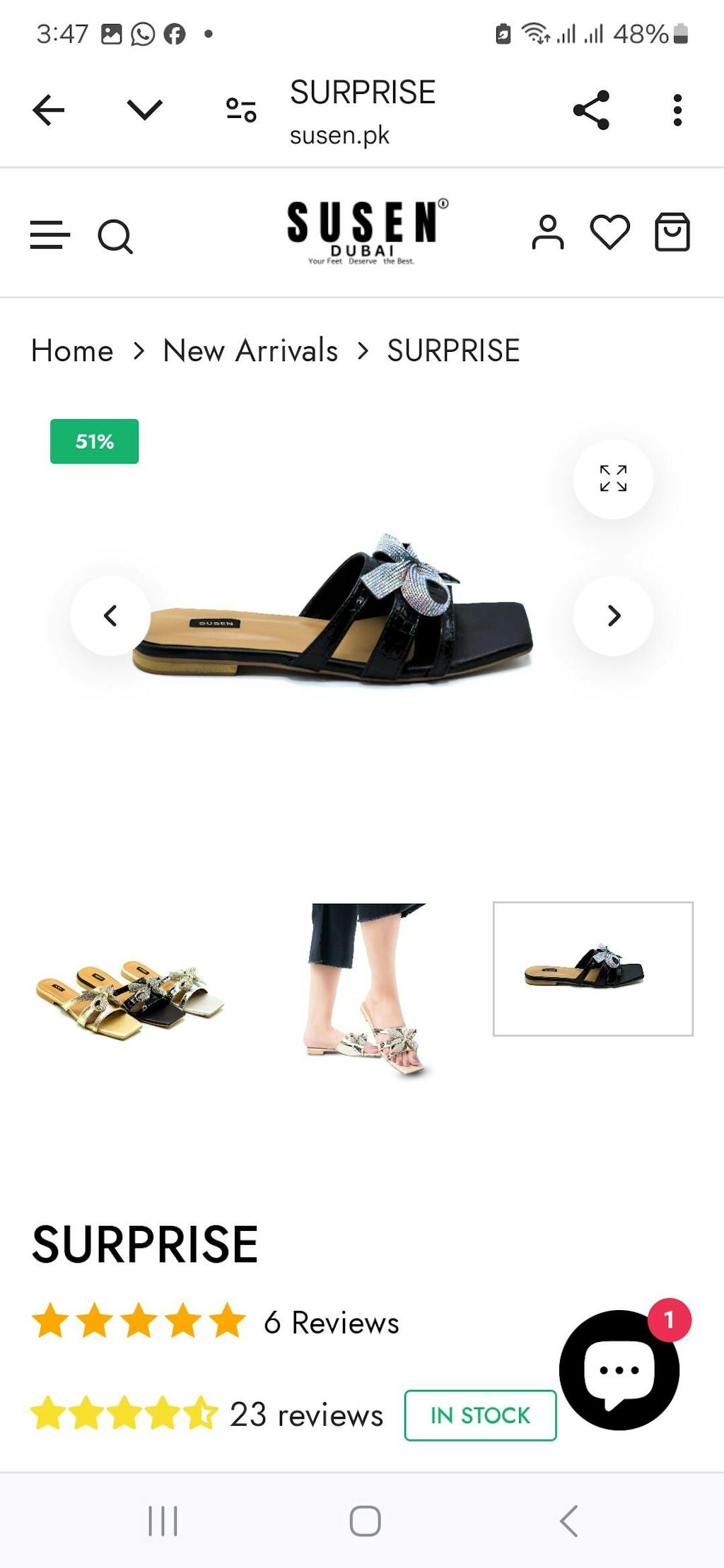This screenshot has height=1568, width=724.
Task: Share the SURPRISE product page
Action: [591, 110]
